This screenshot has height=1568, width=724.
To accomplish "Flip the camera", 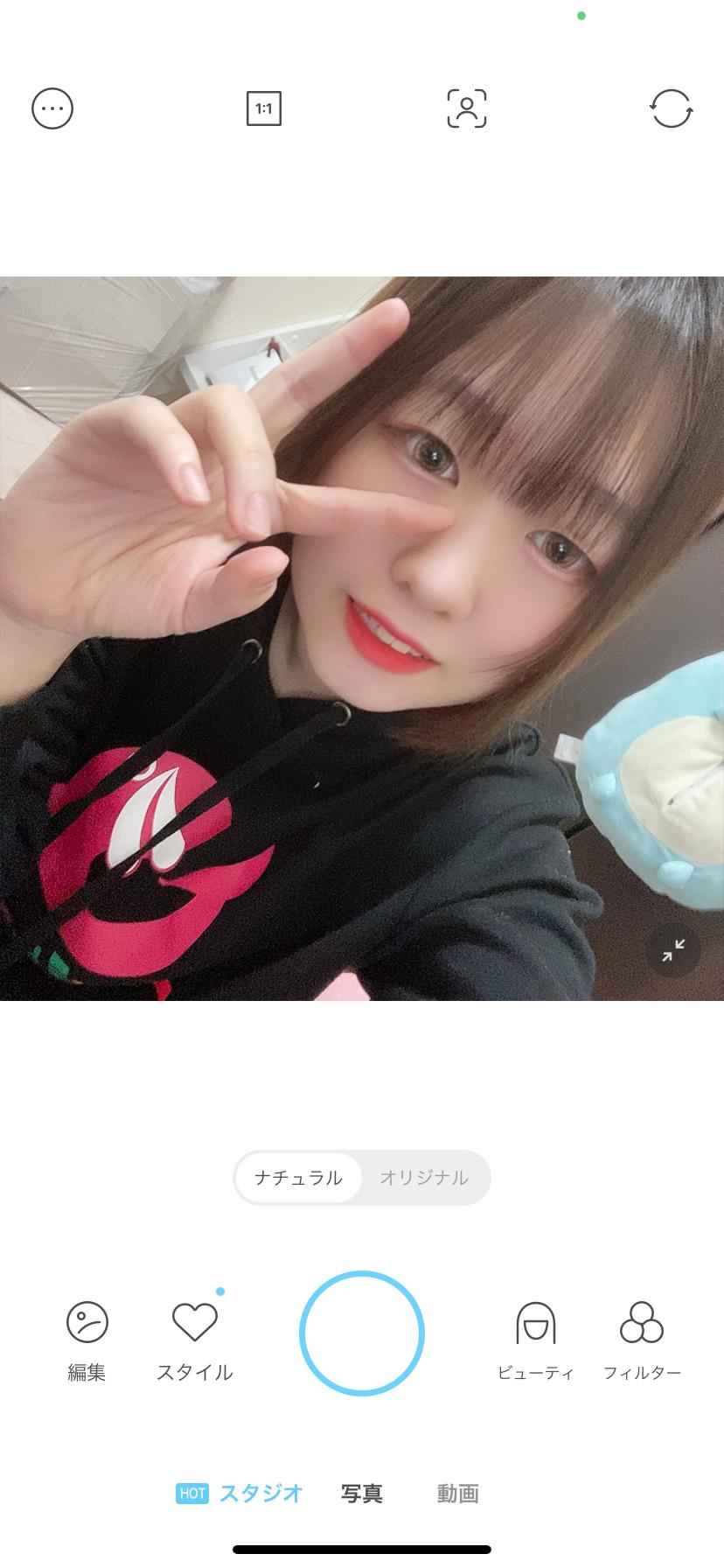I will click(671, 109).
